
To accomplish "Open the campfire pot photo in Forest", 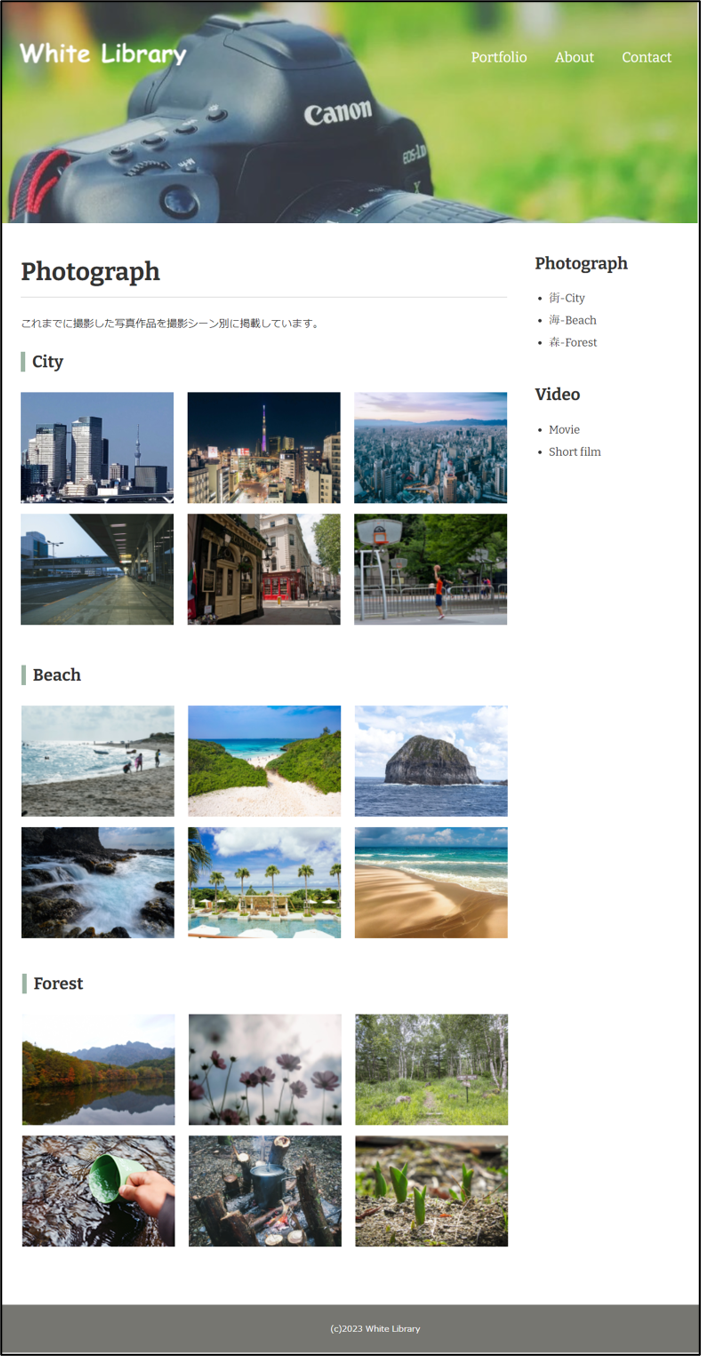I will [x=265, y=1190].
